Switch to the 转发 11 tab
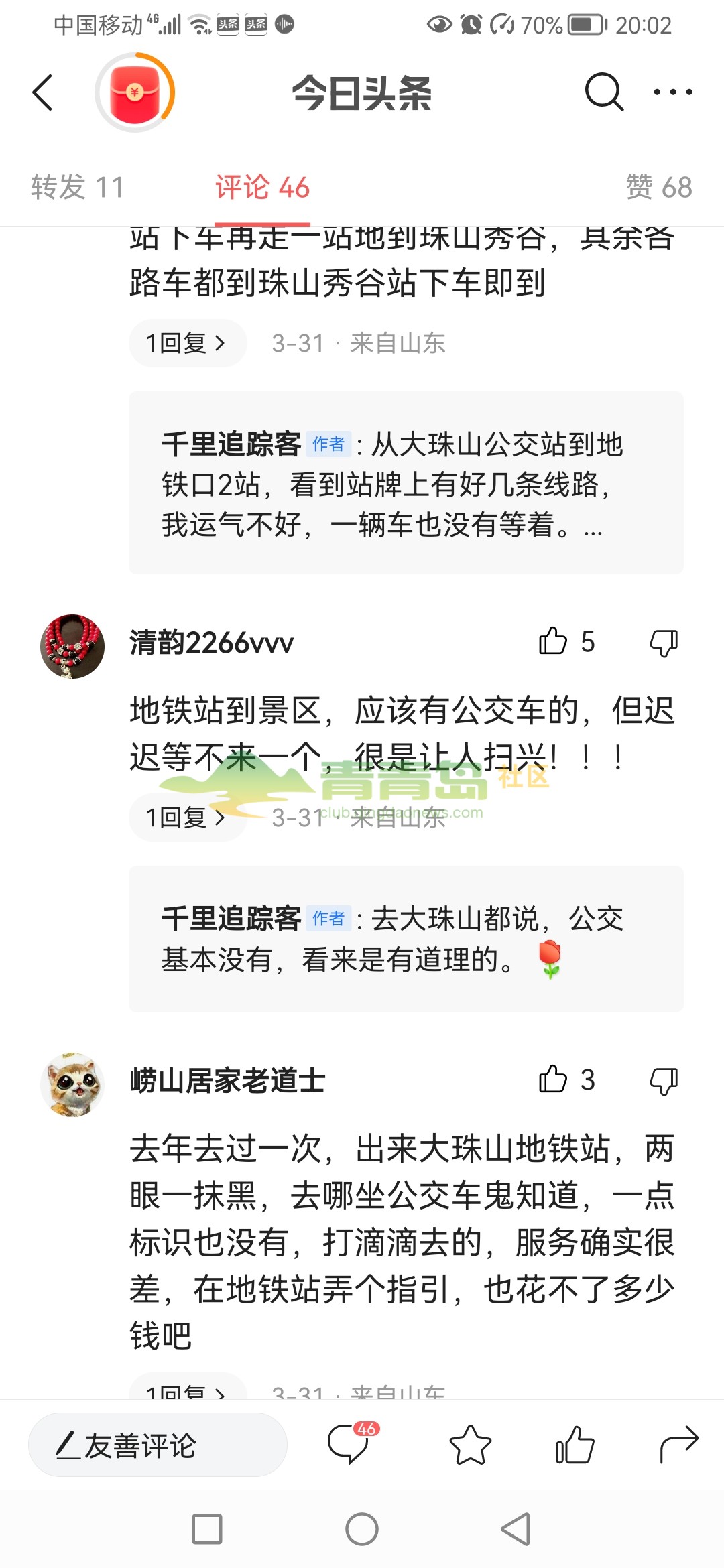Viewport: 724px width, 1568px height. [78, 187]
